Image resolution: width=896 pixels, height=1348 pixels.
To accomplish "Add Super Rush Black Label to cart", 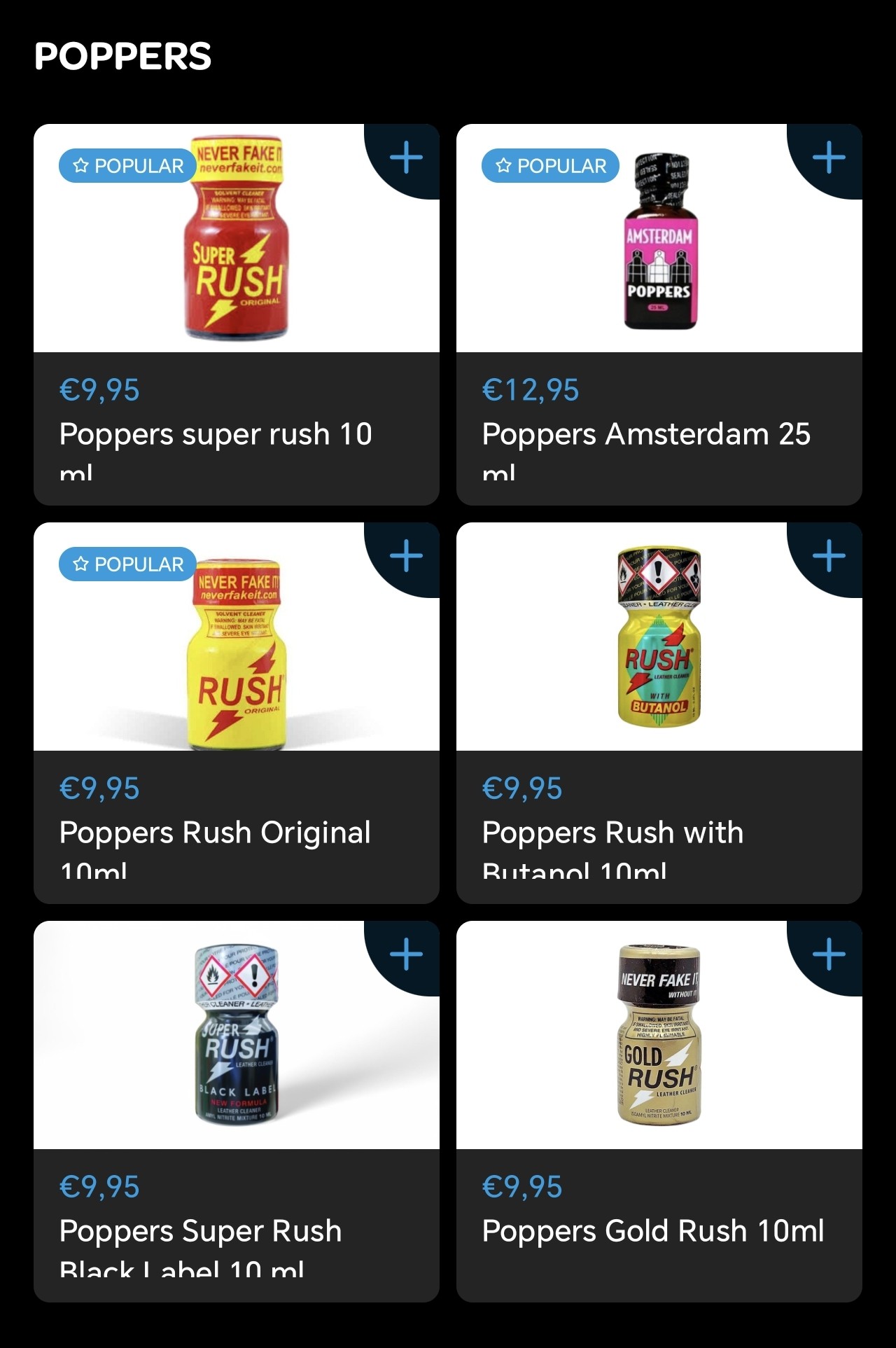I will 406,954.
